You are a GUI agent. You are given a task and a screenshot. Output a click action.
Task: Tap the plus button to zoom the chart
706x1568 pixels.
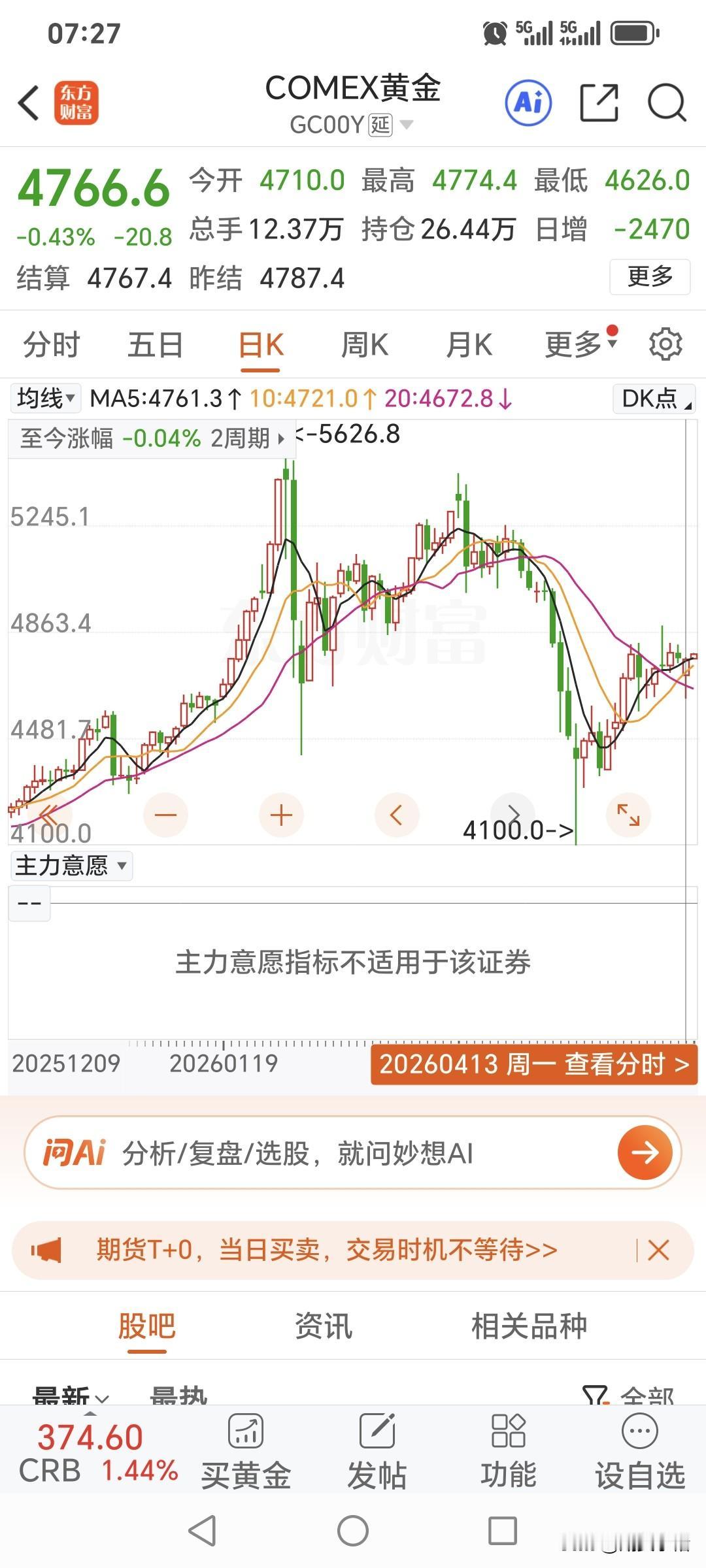coord(280,815)
